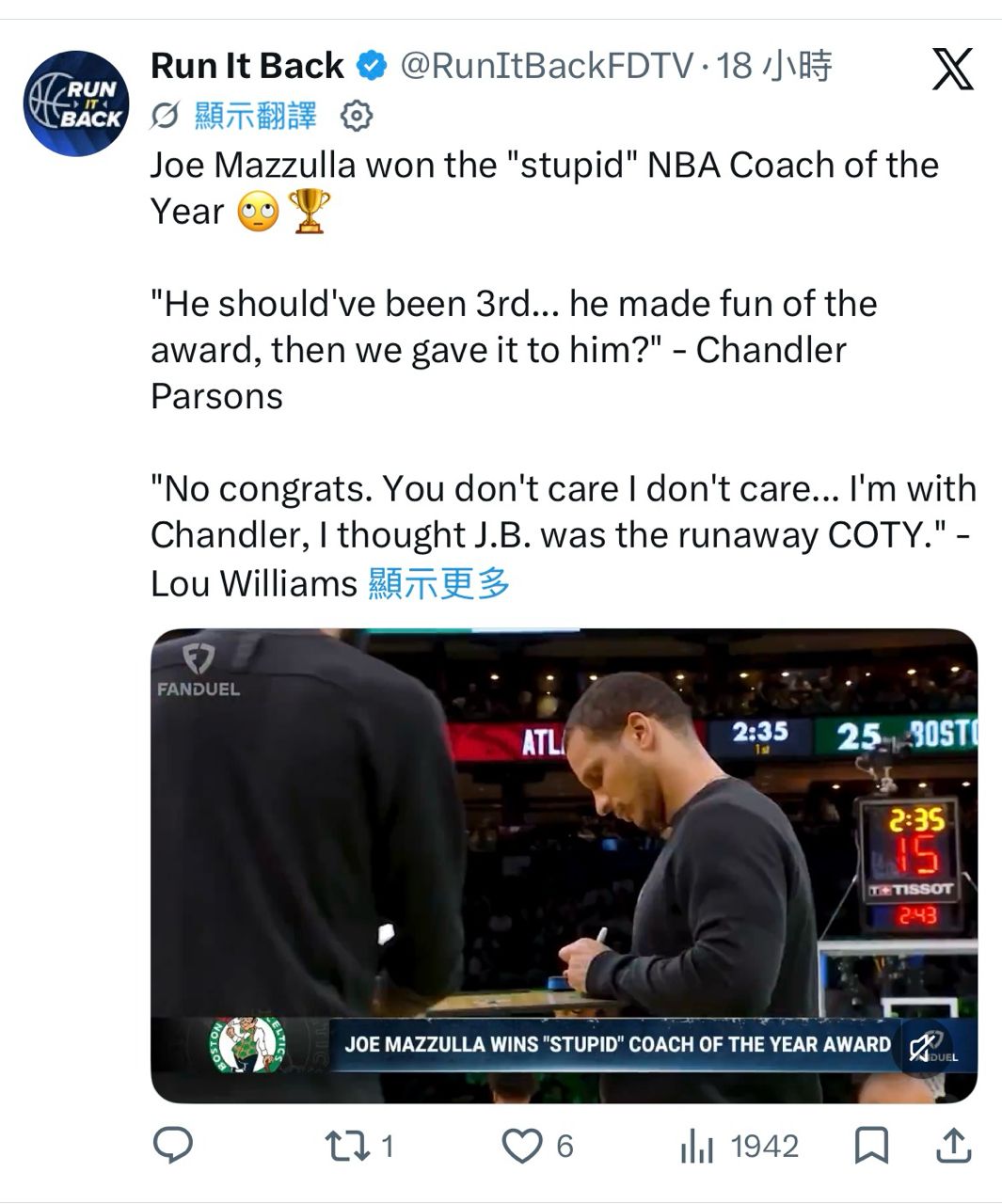The image size is (1002, 1204).
Task: Open Run It Back profile avatar
Action: click(76, 103)
